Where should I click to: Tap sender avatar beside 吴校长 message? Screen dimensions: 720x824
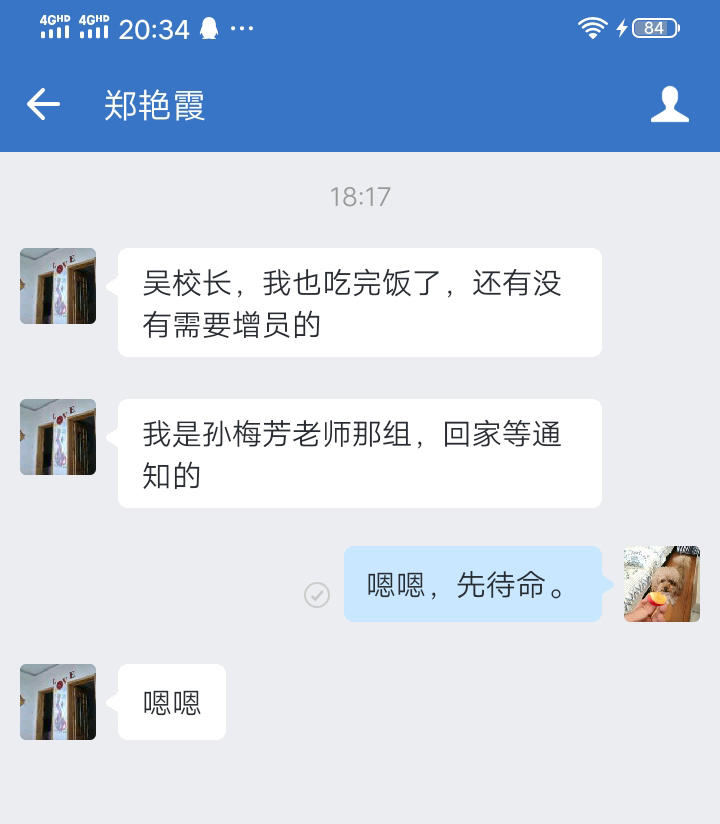coord(58,286)
